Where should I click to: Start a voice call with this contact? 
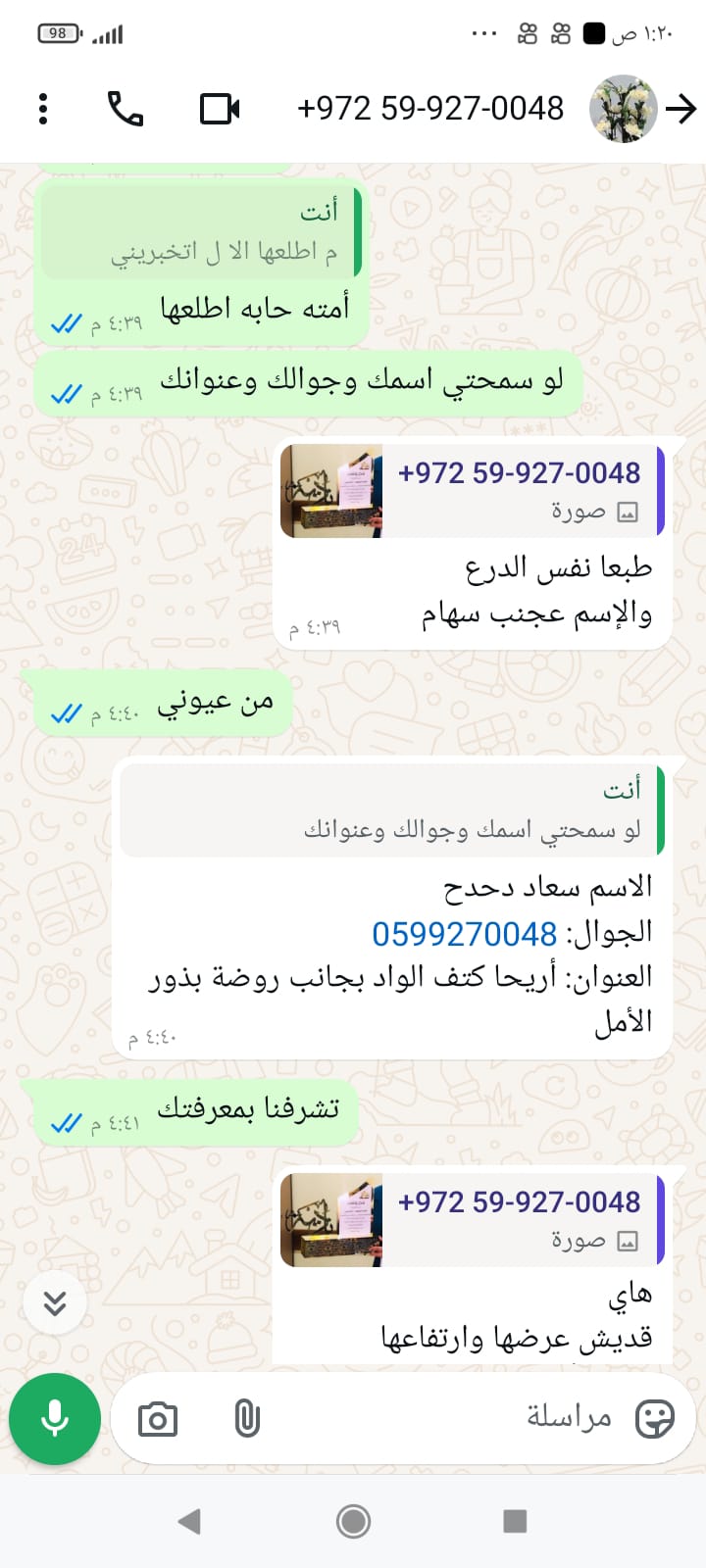(126, 109)
